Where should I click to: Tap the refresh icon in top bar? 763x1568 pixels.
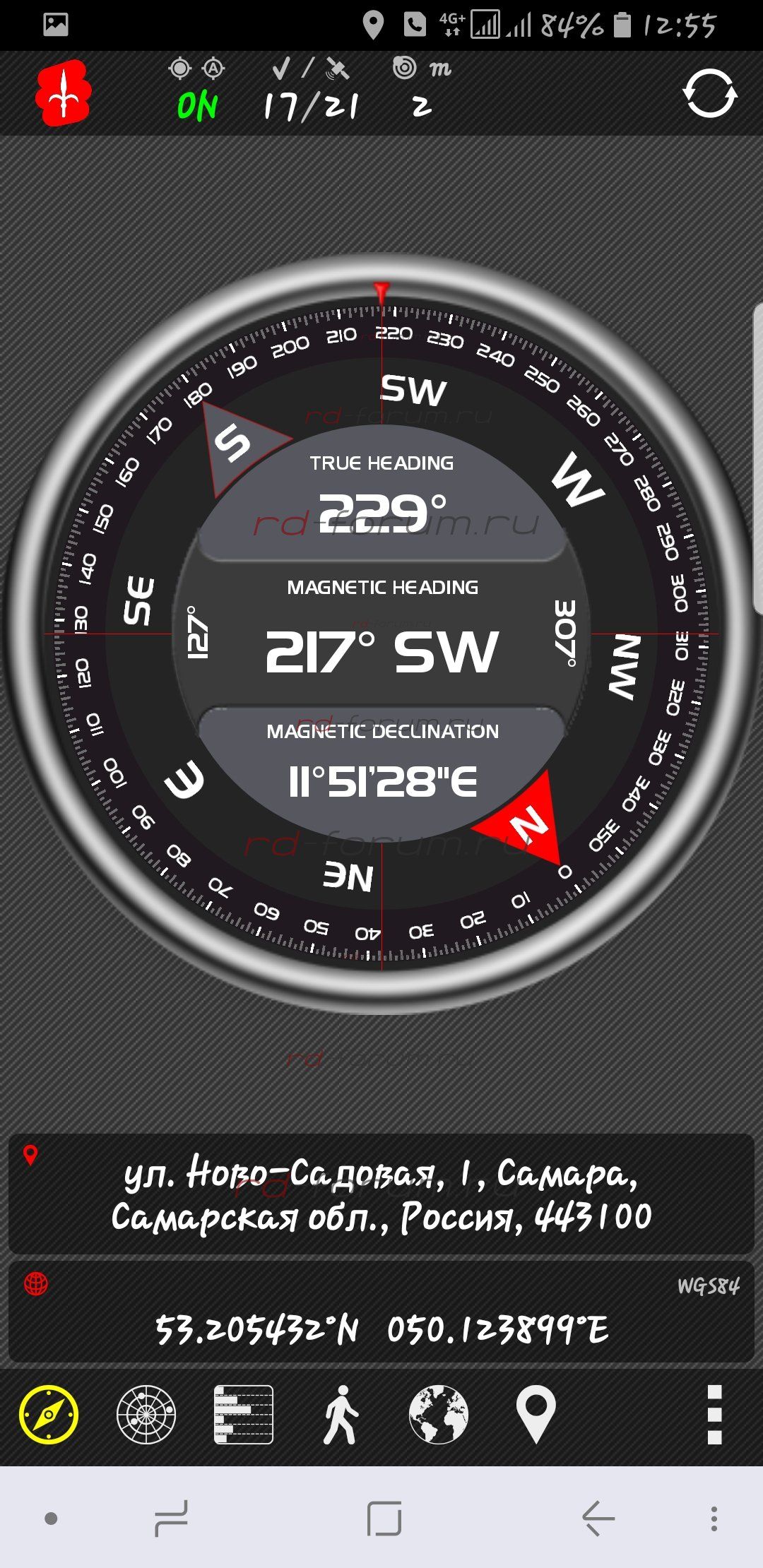tap(709, 93)
